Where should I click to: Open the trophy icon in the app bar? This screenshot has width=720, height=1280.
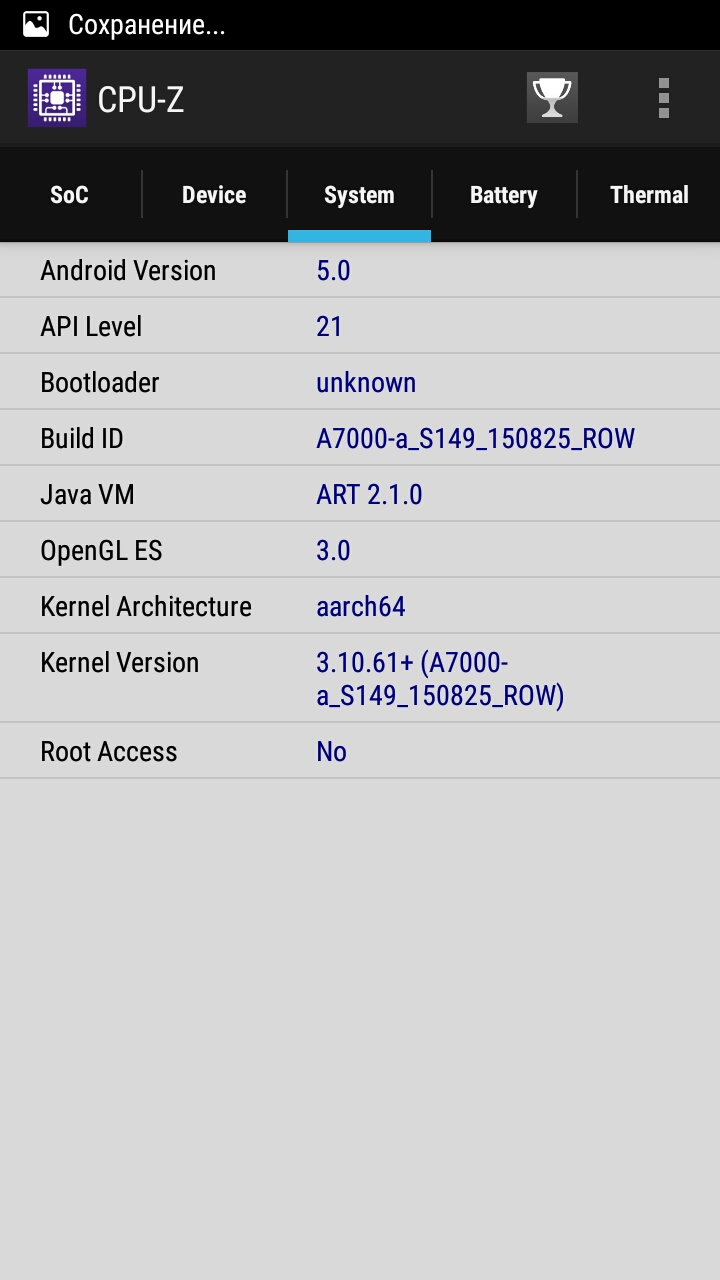coord(552,98)
